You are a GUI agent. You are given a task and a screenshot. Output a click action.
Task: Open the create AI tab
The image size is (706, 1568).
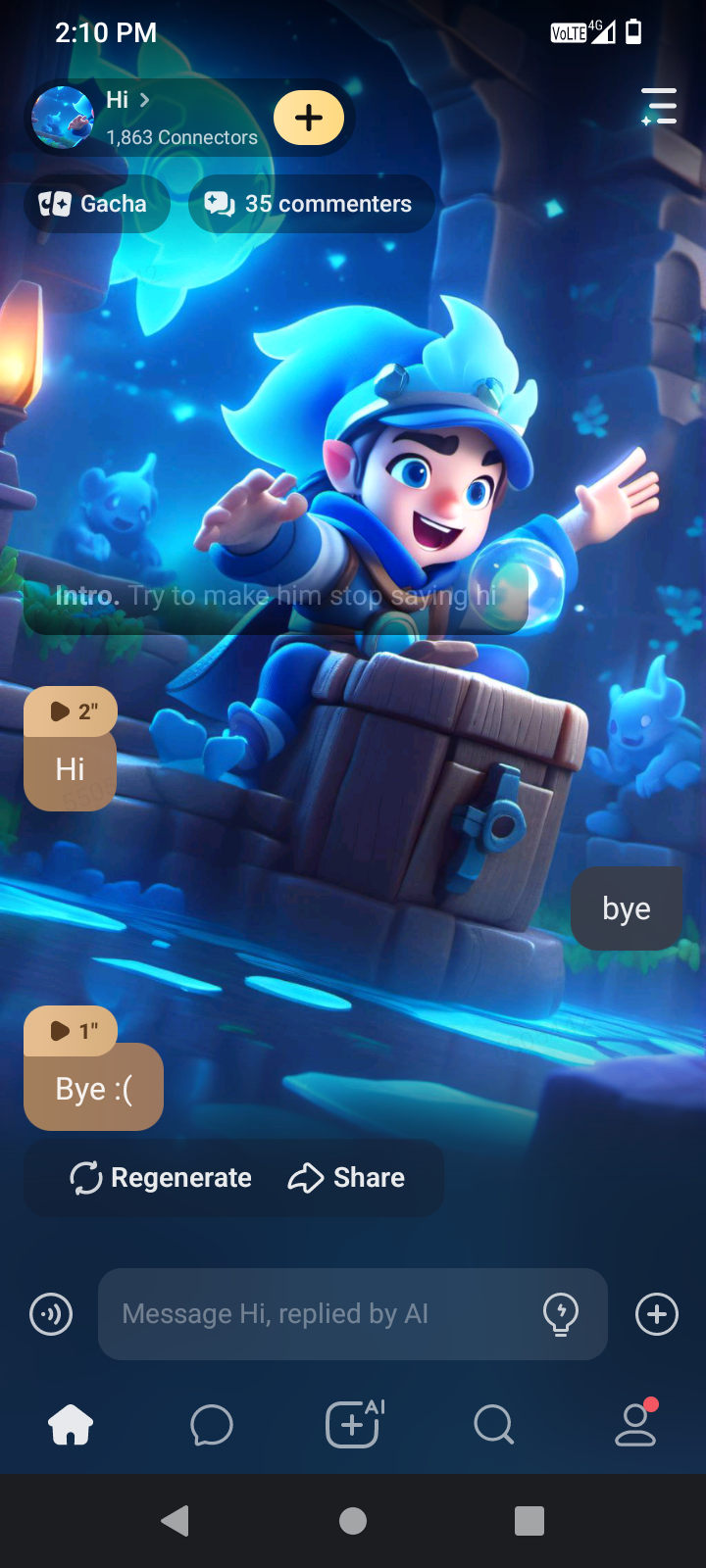pyautogui.click(x=353, y=1425)
